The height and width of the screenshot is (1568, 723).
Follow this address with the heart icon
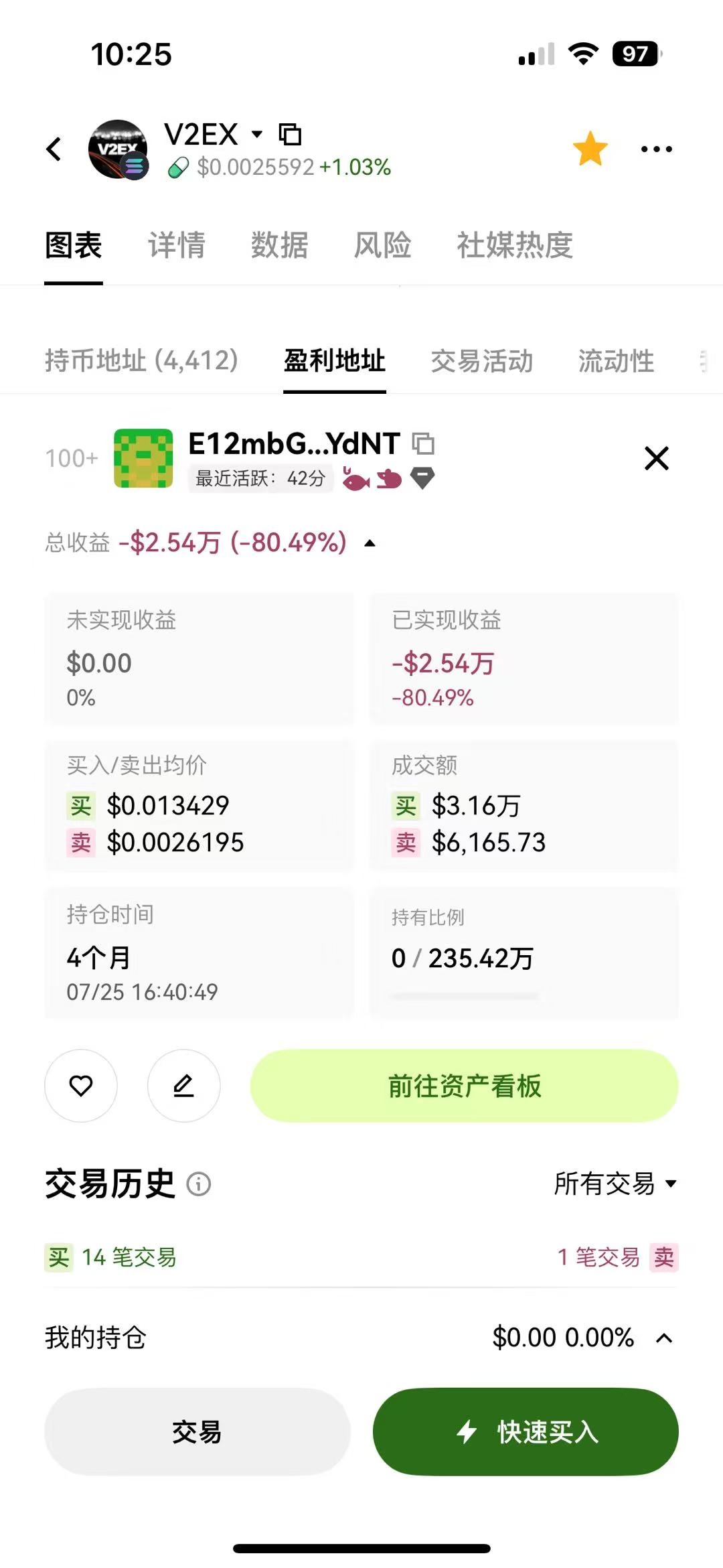point(81,1085)
